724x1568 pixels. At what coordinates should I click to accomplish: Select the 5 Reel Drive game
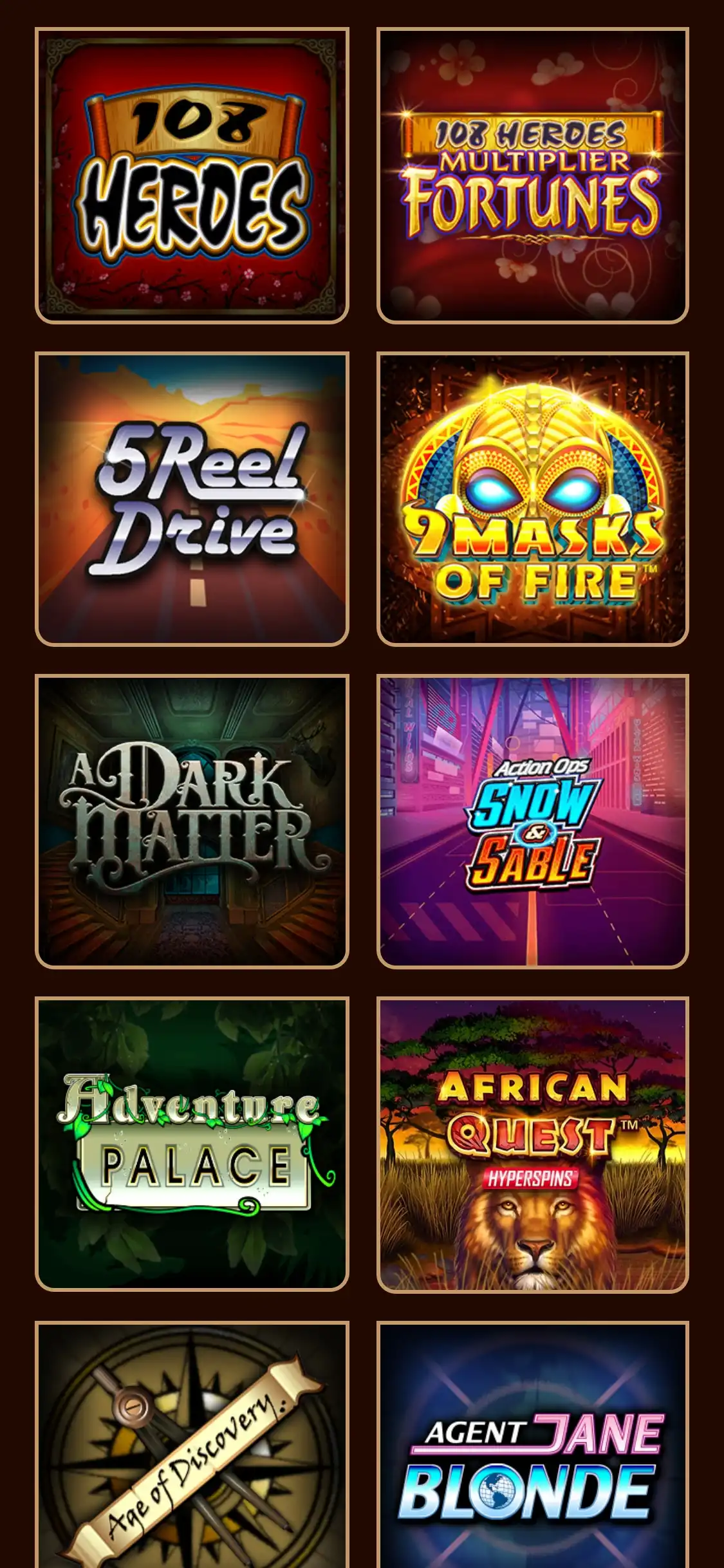click(x=192, y=498)
